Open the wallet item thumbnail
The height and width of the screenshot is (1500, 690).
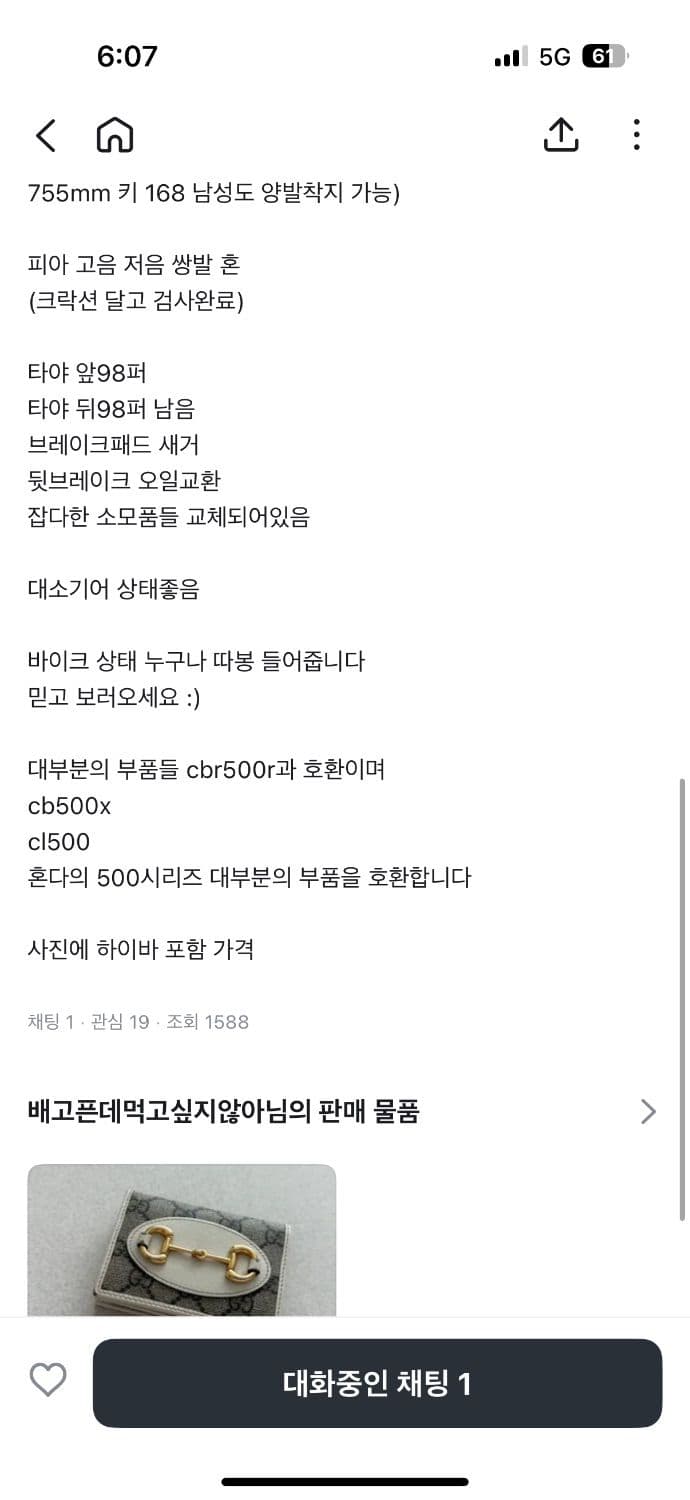point(182,1240)
